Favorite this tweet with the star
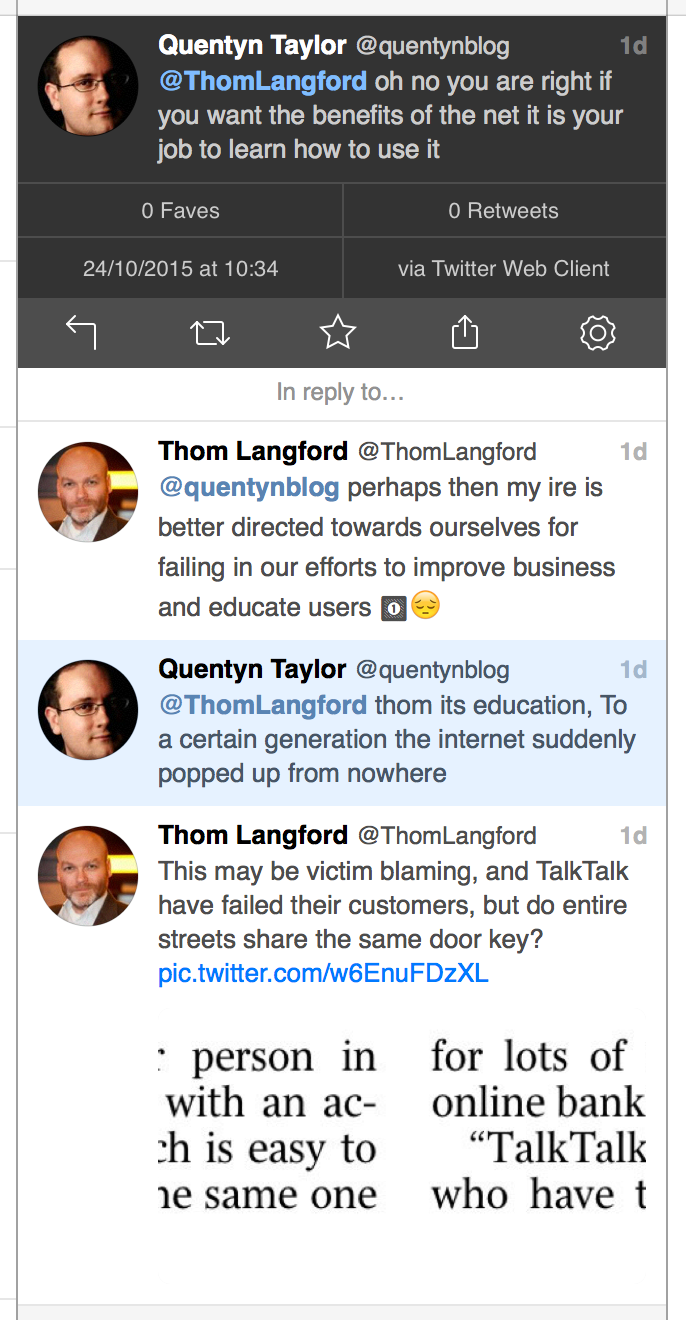The height and width of the screenshot is (1320, 686). 338,332
